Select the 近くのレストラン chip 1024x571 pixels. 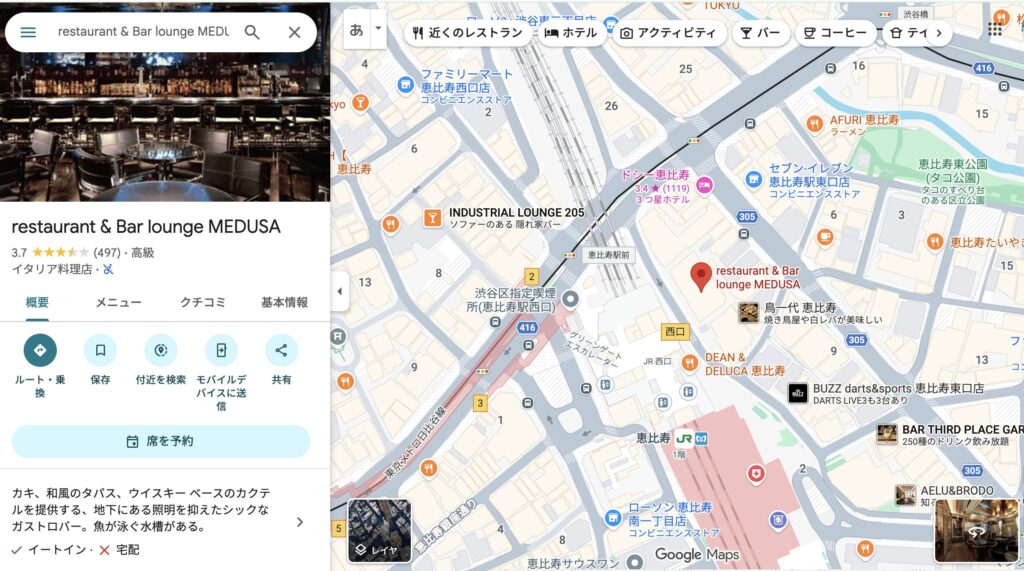tap(467, 33)
